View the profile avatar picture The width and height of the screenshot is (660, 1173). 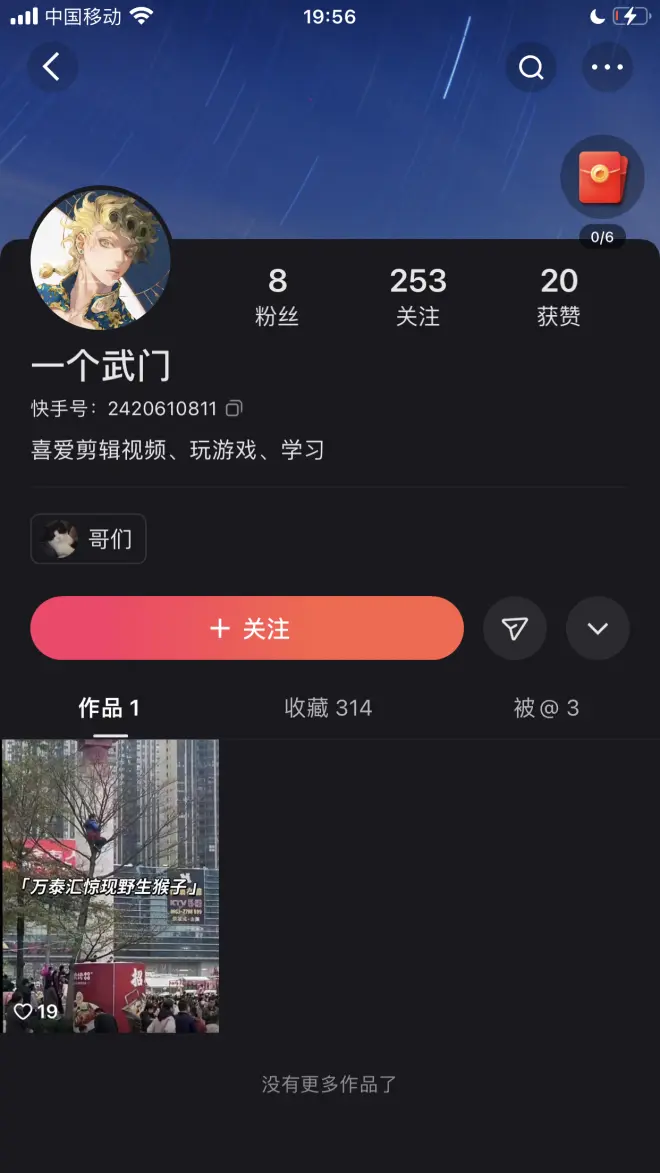pos(101,259)
